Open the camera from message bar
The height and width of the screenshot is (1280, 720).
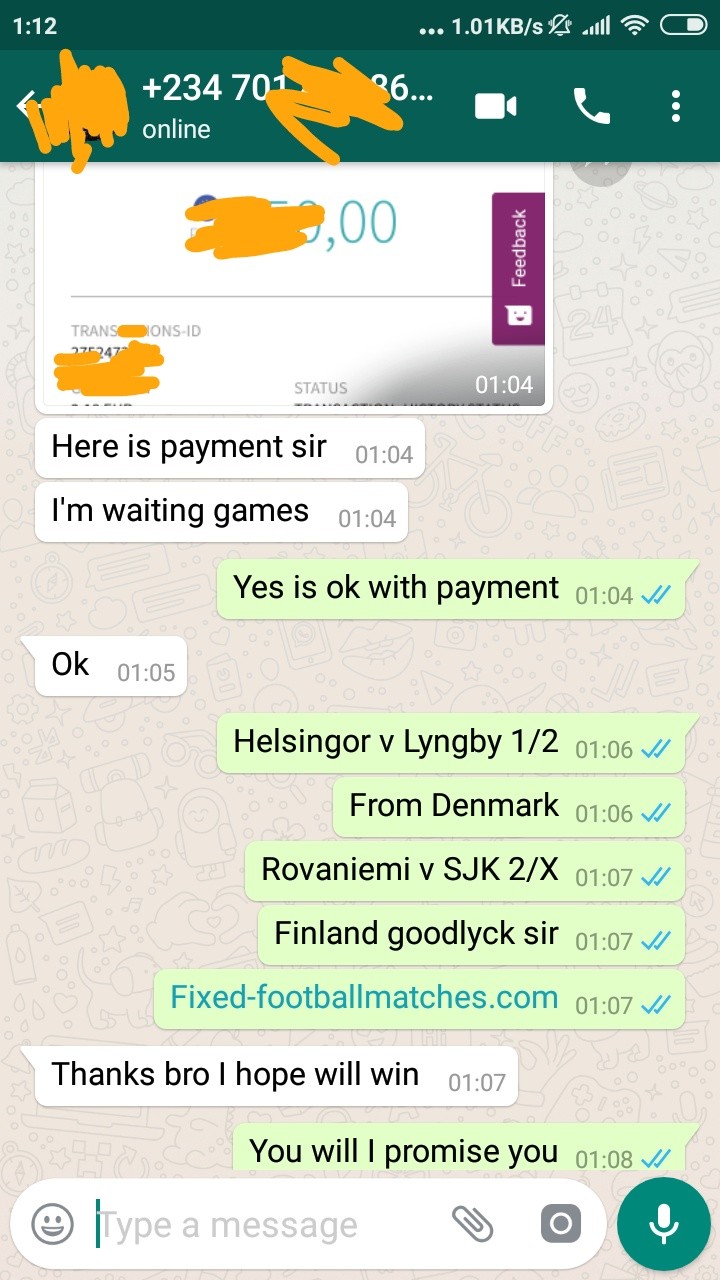560,1223
